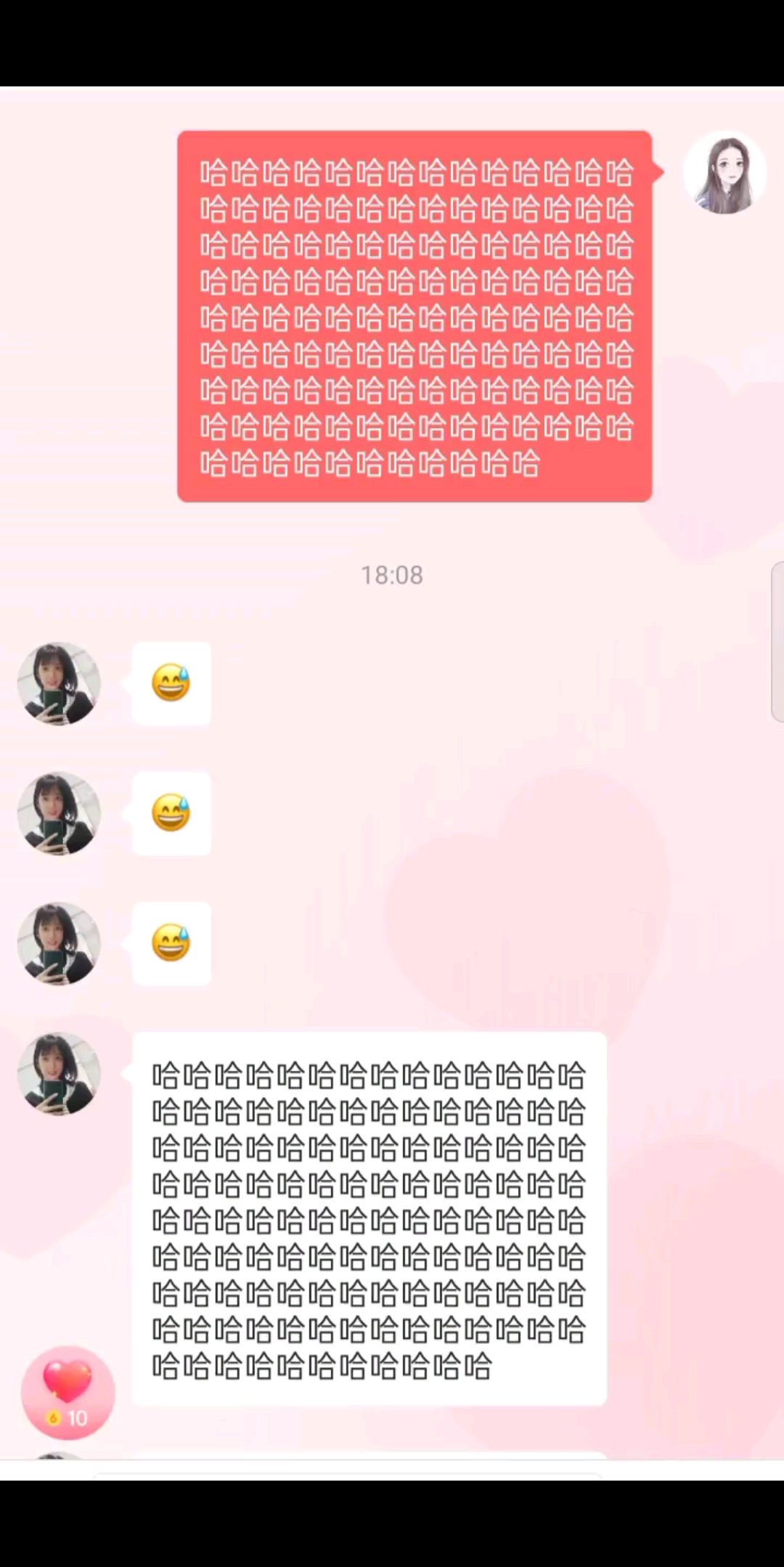Open the contact's avatar beside the third emoji
Image resolution: width=784 pixels, height=1567 pixels.
58,944
